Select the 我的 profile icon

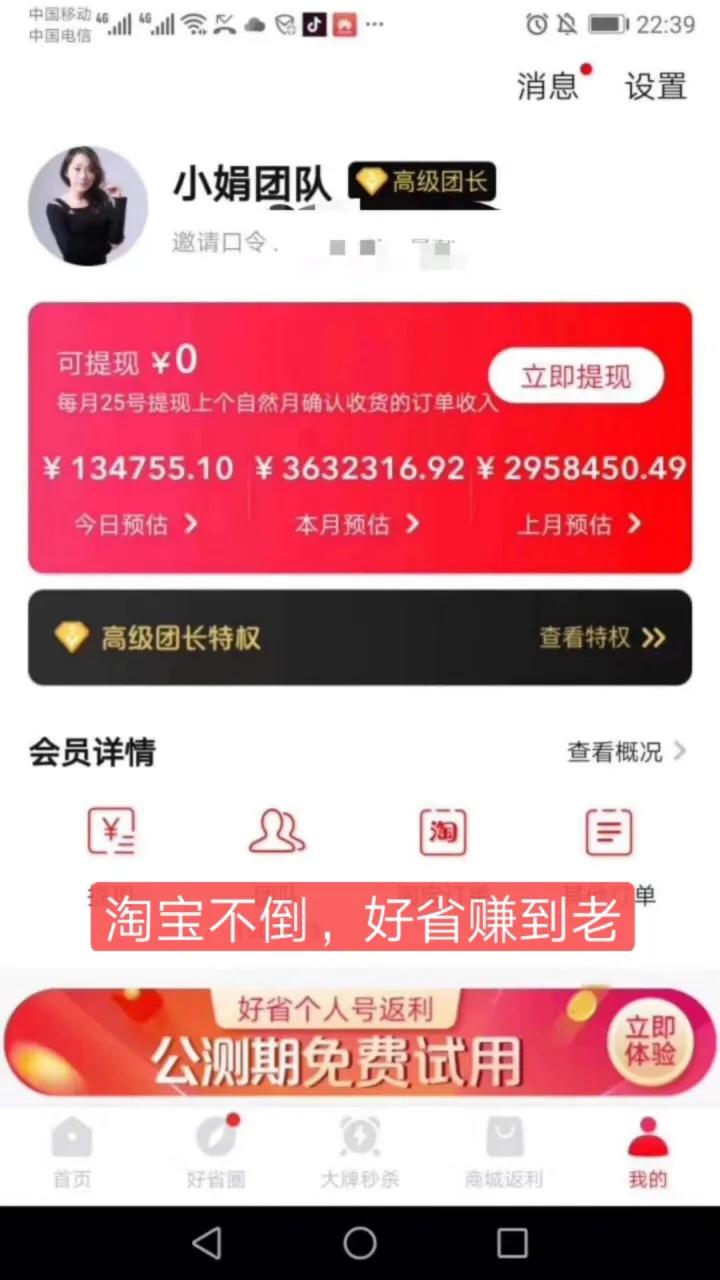tap(648, 1140)
